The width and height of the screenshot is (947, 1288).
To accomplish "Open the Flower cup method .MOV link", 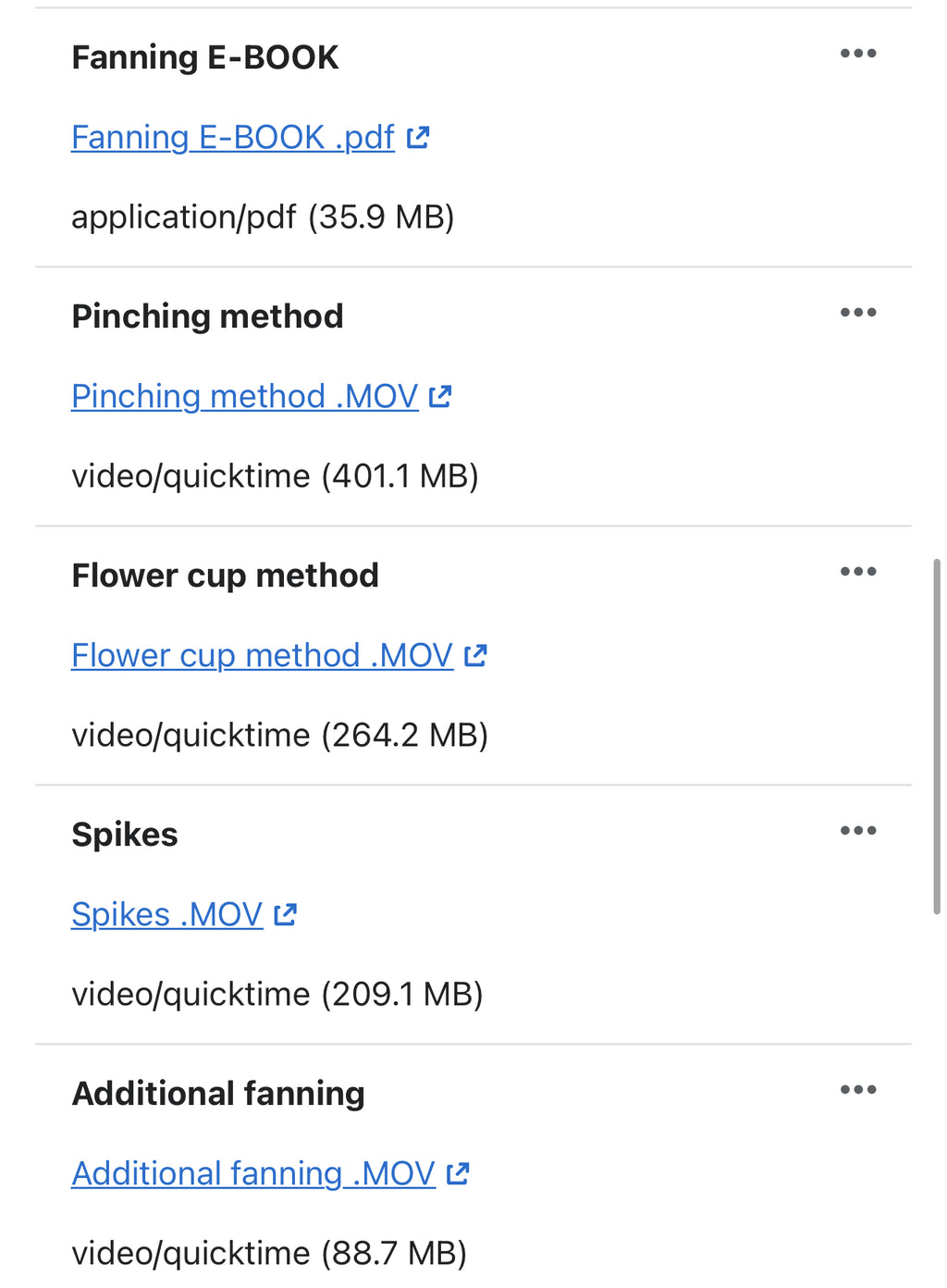I will [262, 656].
